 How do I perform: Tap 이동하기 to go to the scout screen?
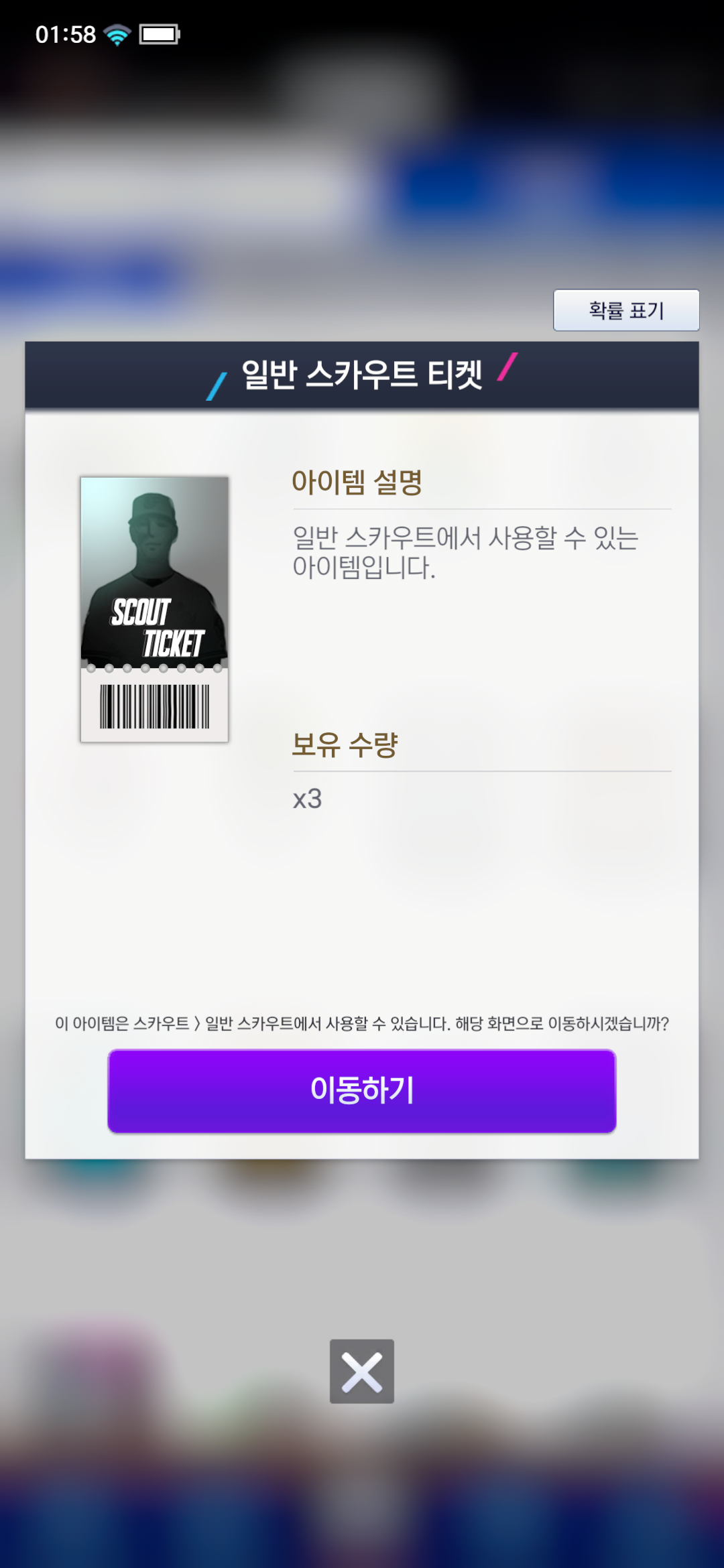coord(362,1091)
